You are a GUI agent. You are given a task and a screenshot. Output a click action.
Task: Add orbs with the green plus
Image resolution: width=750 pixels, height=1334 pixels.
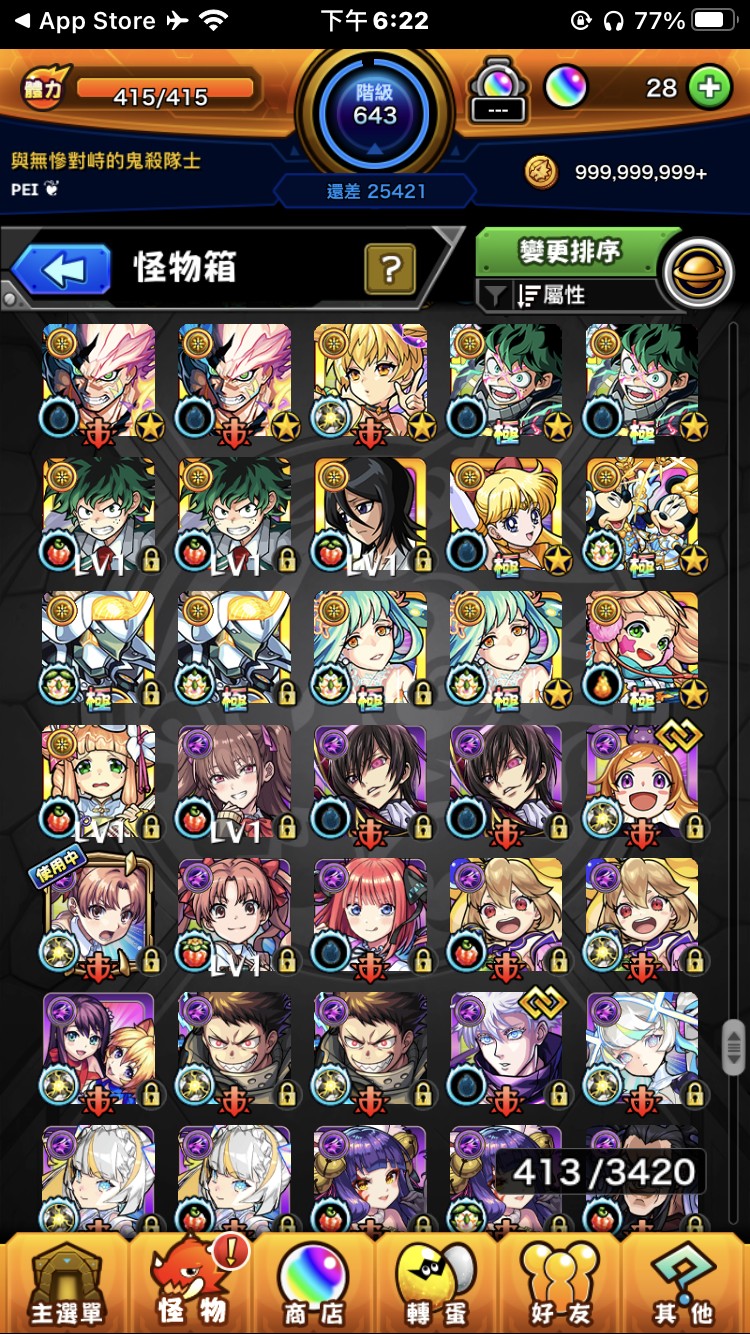tap(709, 89)
